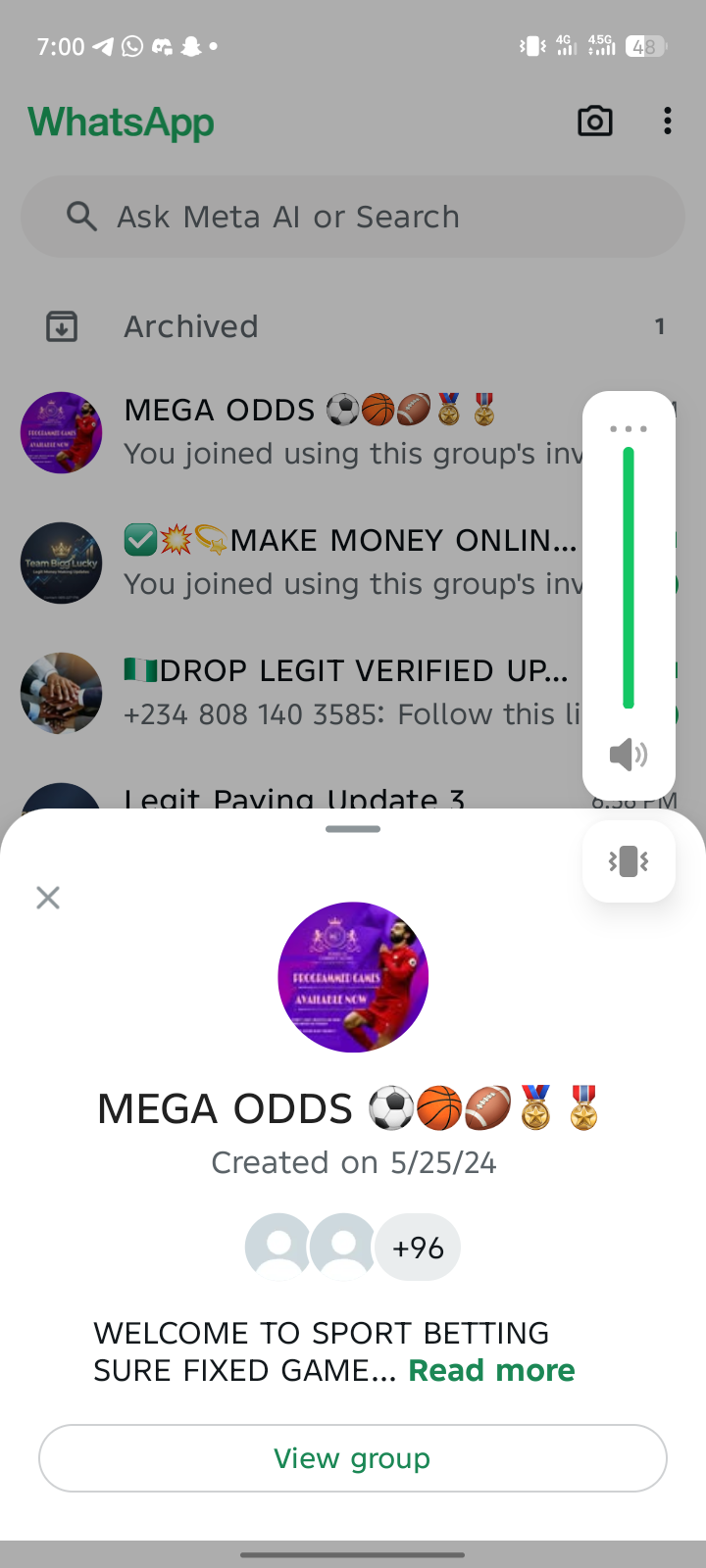Open the WhatsApp overflow menu
Image resolution: width=706 pixels, height=1568 pixels.
668,122
